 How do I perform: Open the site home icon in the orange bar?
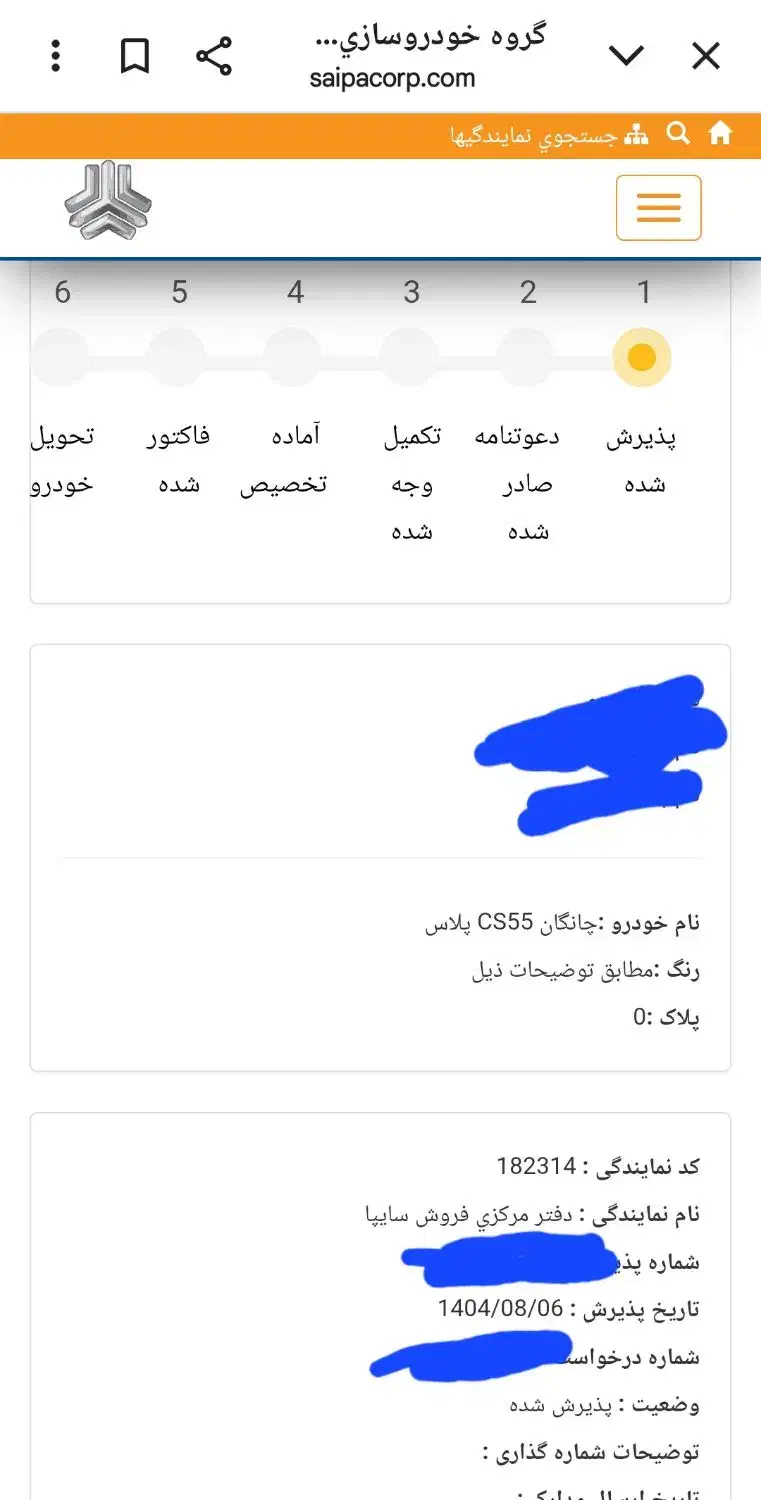pyautogui.click(x=721, y=133)
